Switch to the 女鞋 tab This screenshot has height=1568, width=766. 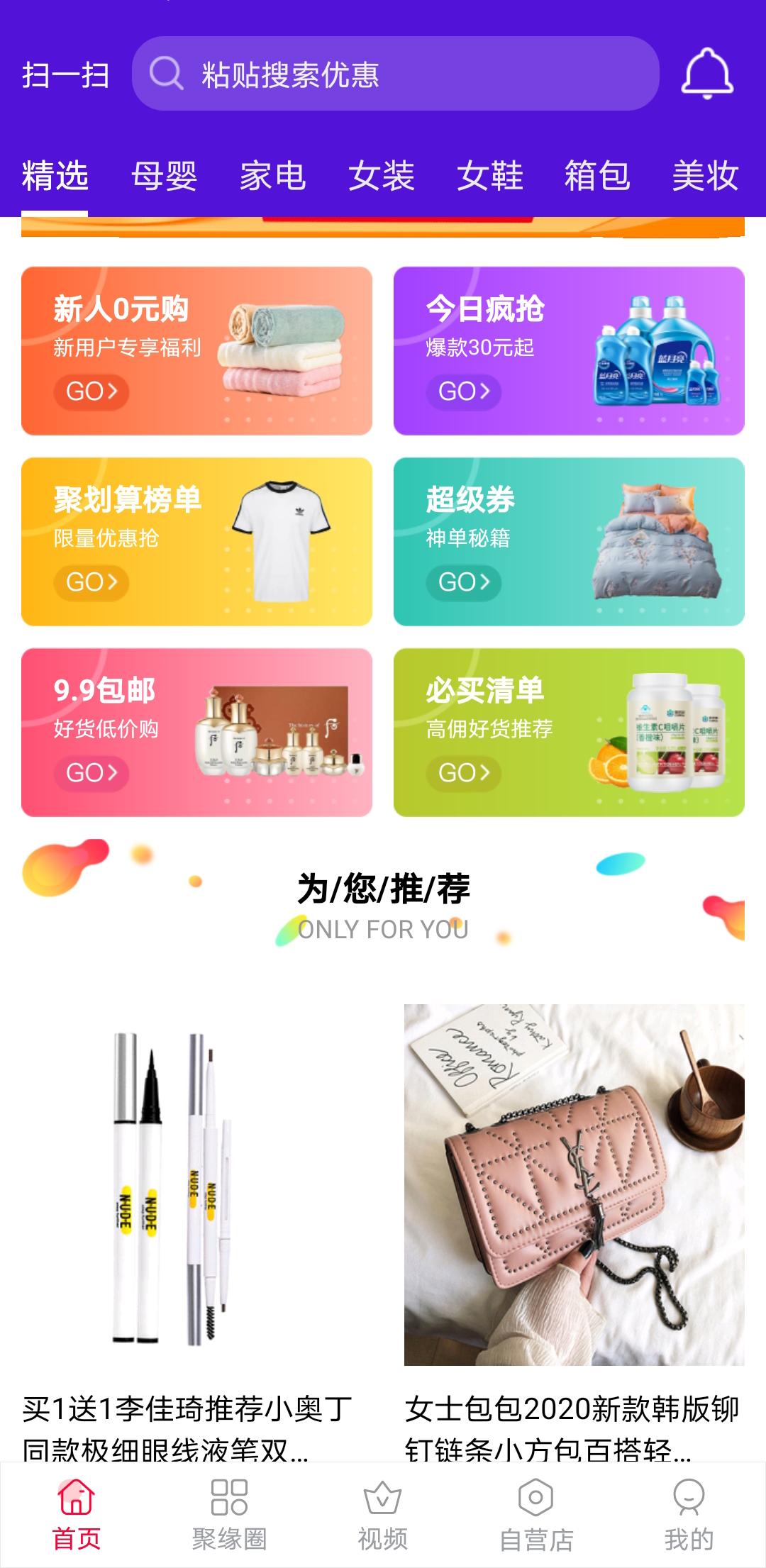pos(489,176)
